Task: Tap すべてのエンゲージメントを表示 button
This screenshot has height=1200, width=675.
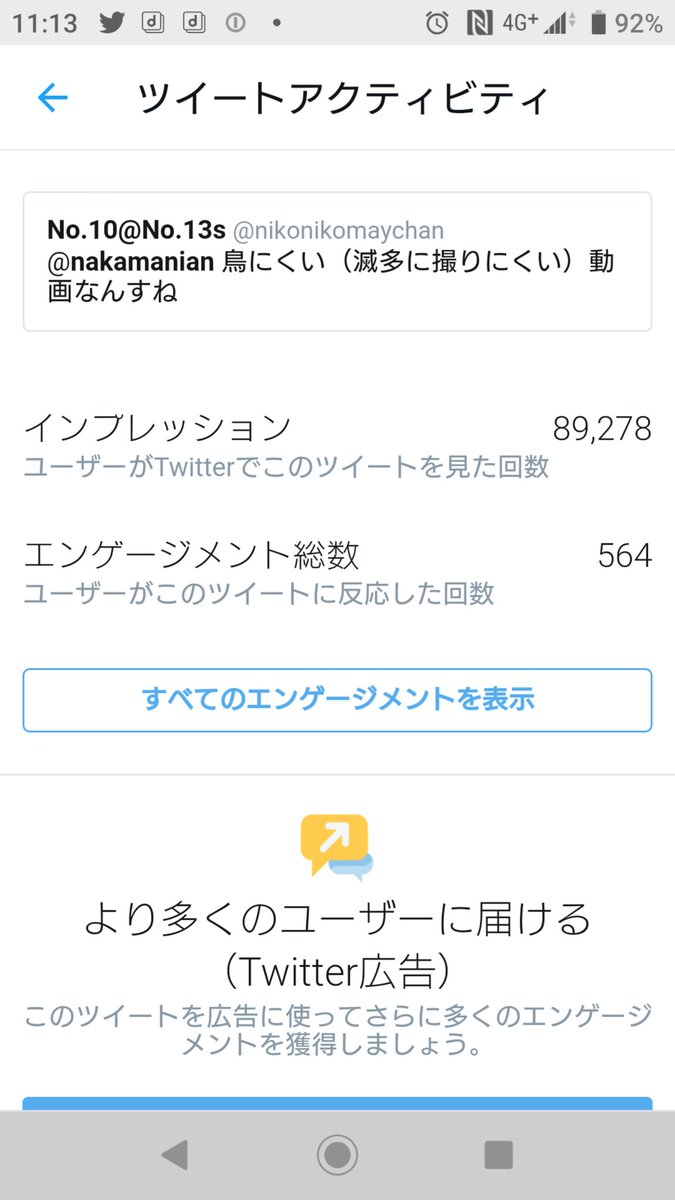Action: tap(337, 700)
